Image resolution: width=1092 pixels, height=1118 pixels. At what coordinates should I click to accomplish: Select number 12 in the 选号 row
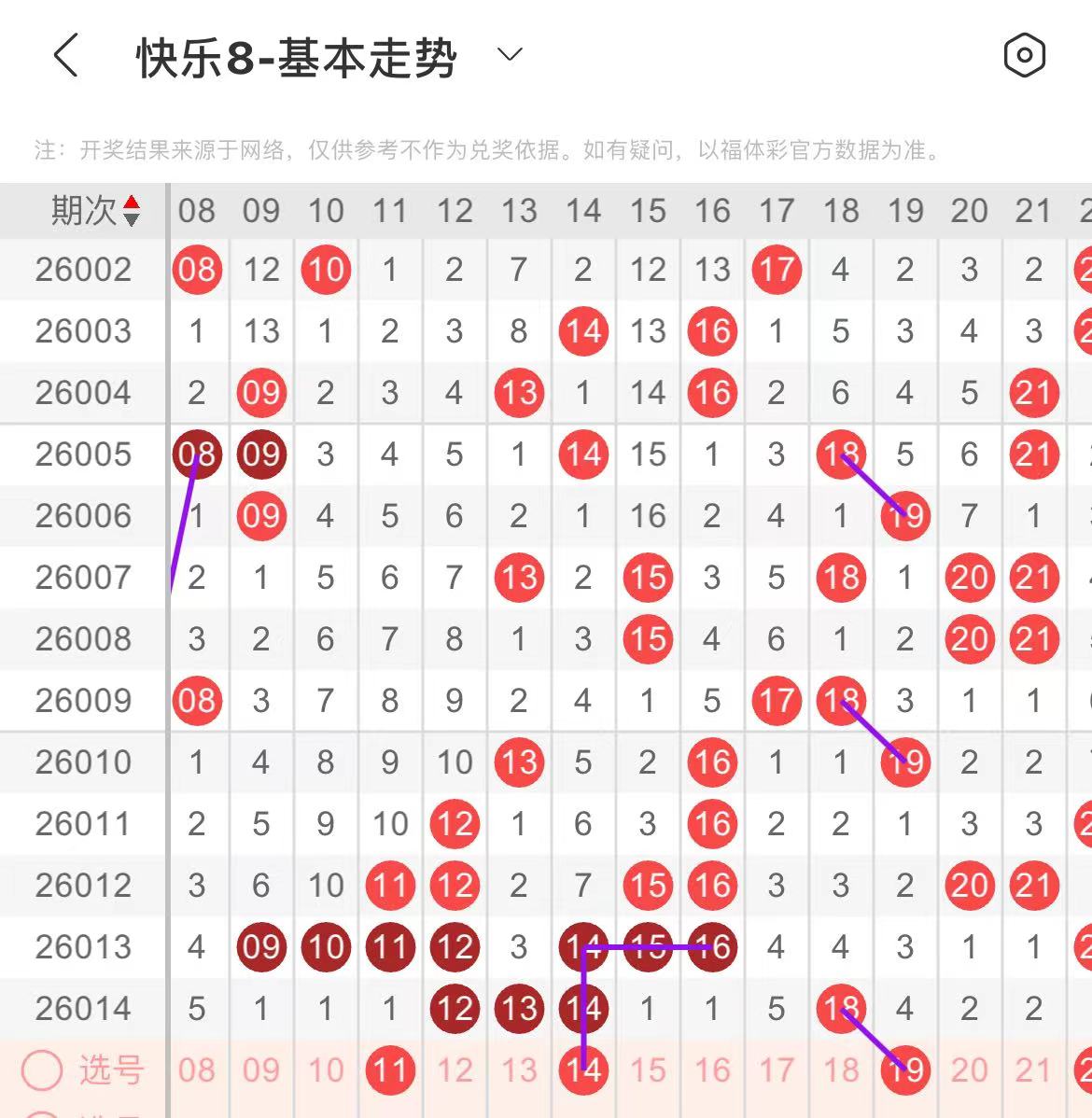pyautogui.click(x=454, y=1069)
